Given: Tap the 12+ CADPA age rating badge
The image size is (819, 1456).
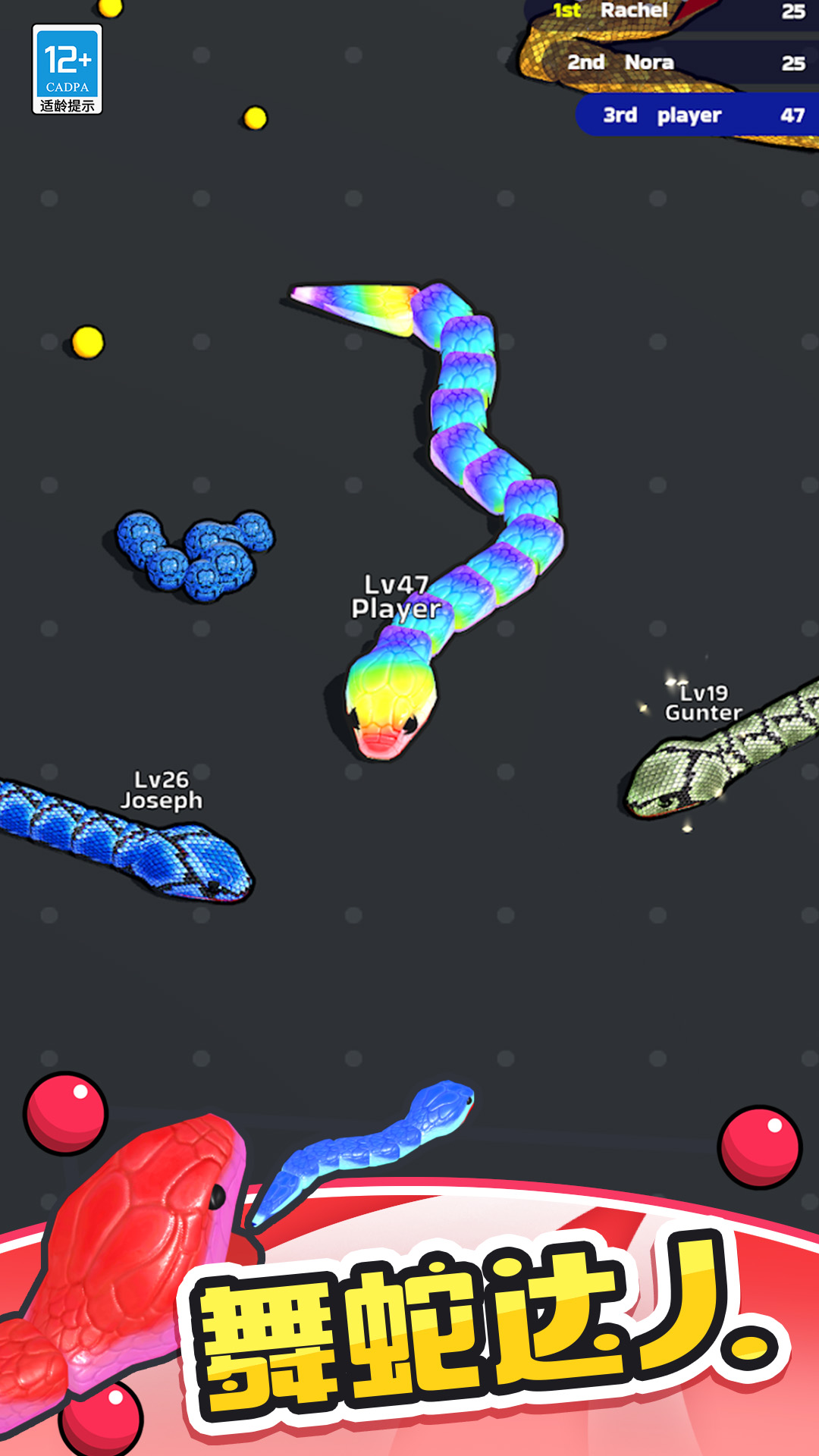Looking at the screenshot, I should pyautogui.click(x=67, y=67).
